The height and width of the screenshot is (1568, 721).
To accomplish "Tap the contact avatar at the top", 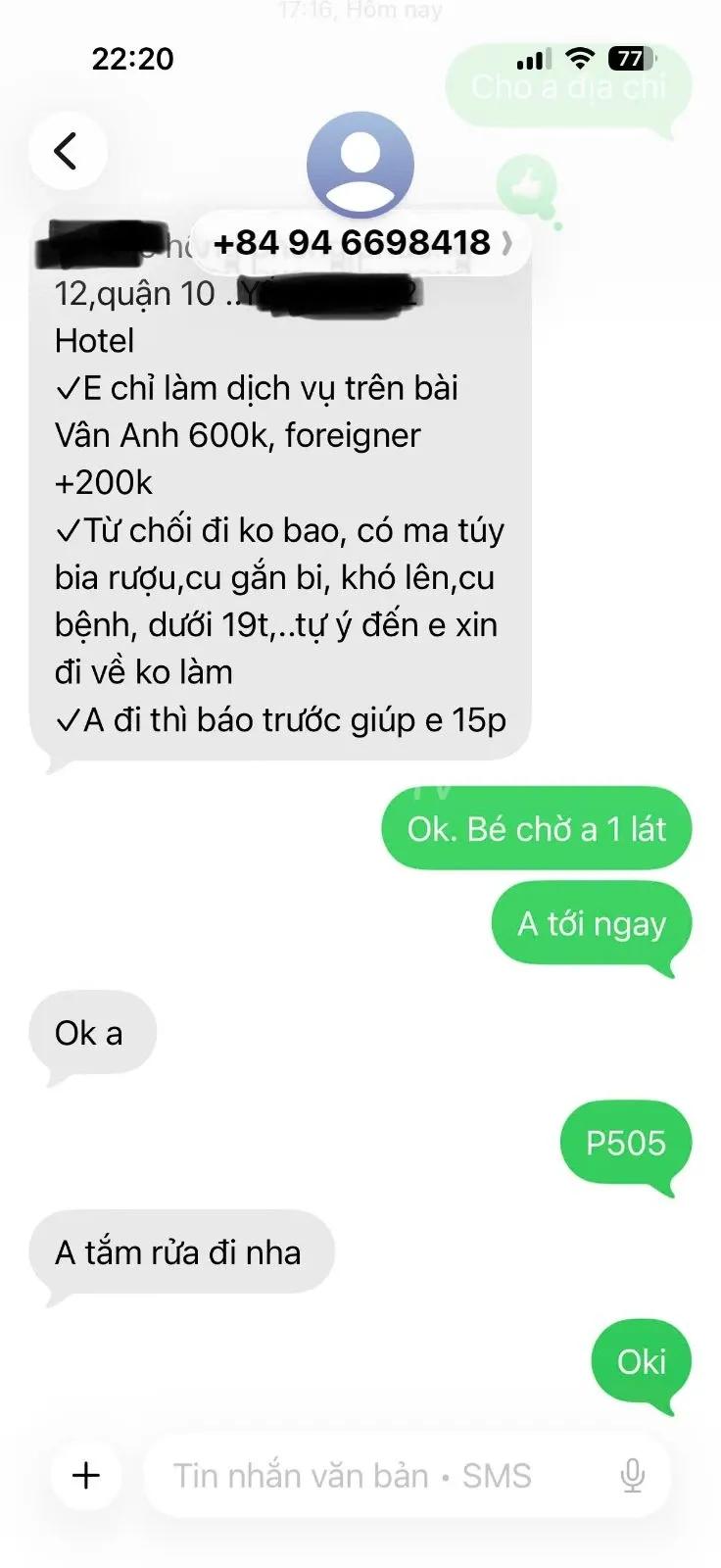I will click(x=360, y=165).
